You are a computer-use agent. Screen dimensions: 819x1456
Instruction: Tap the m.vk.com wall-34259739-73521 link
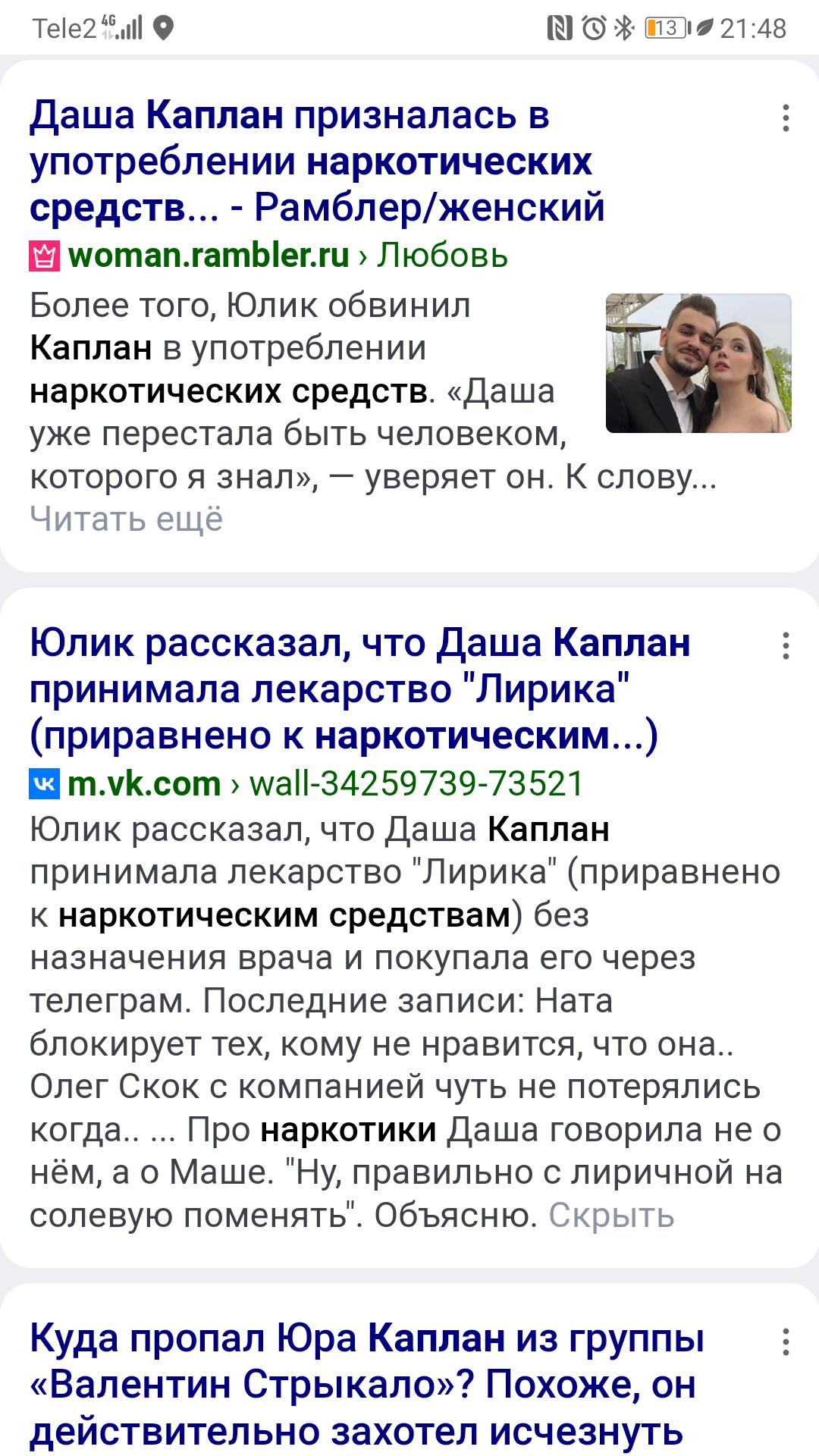(x=325, y=783)
